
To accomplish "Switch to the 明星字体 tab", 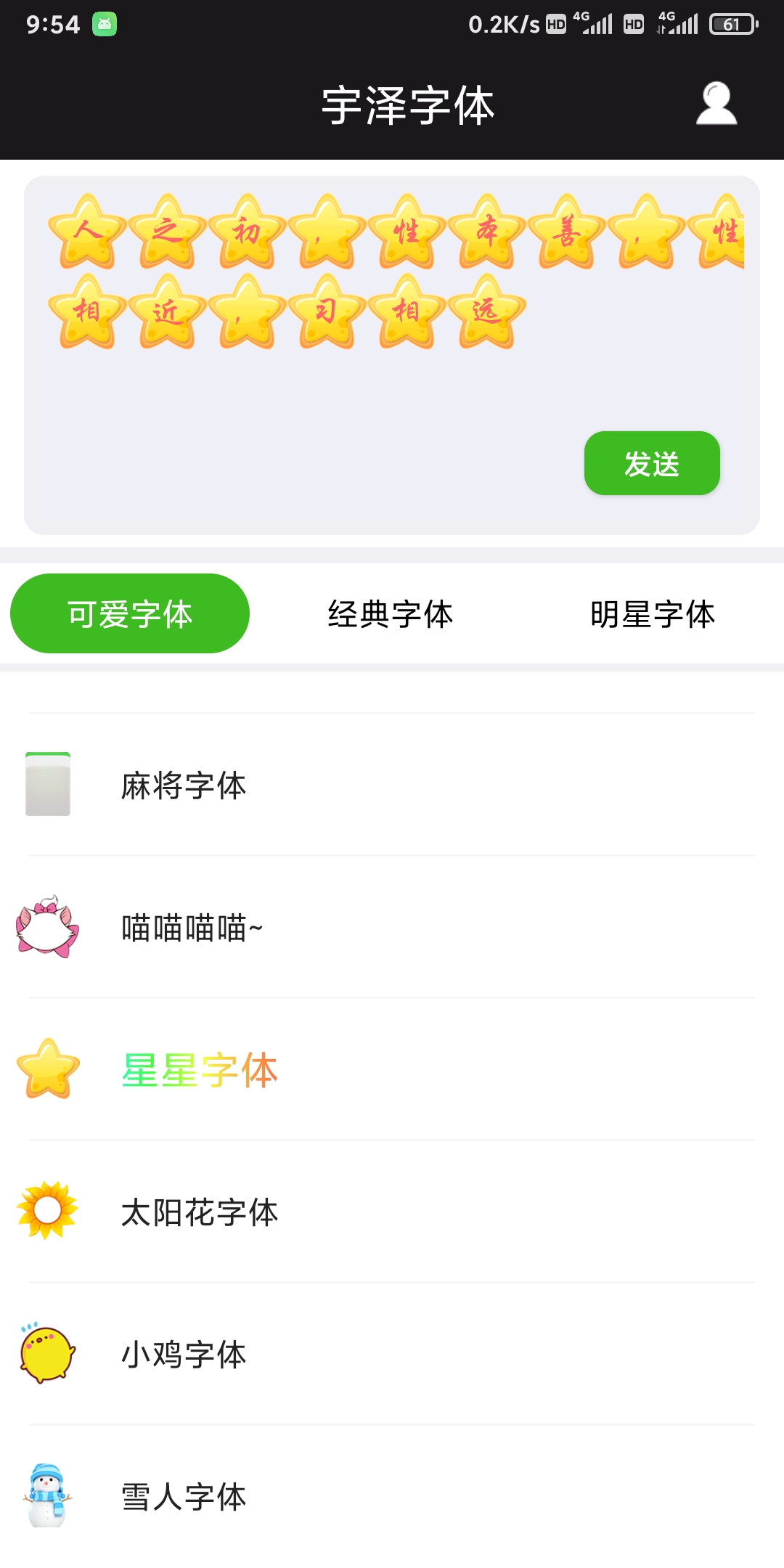I will 653,613.
